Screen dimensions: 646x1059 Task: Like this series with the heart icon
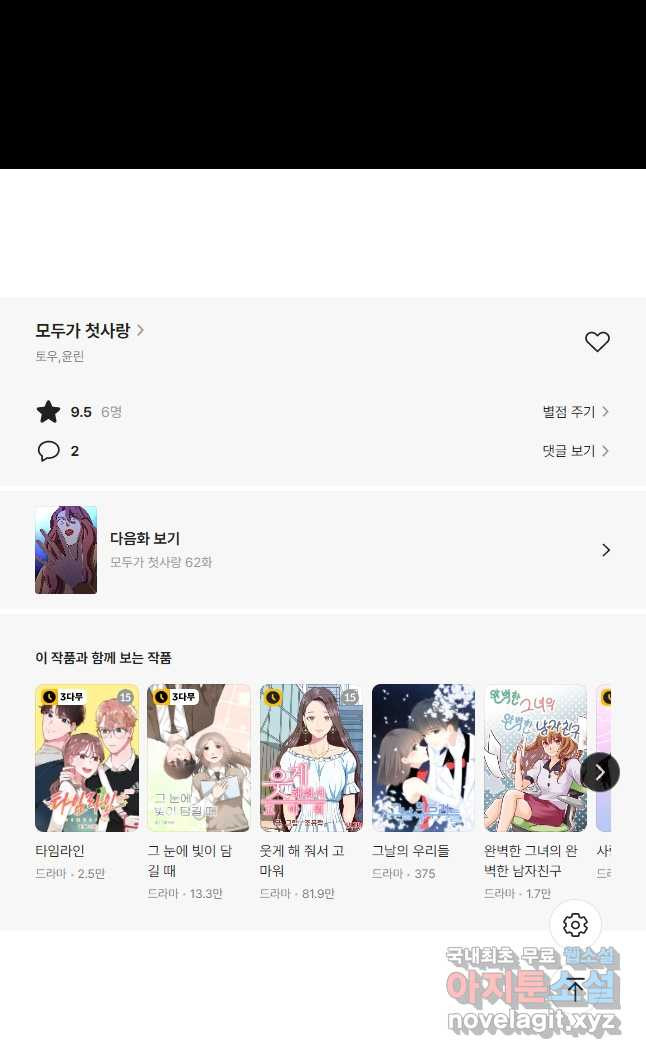tap(597, 342)
